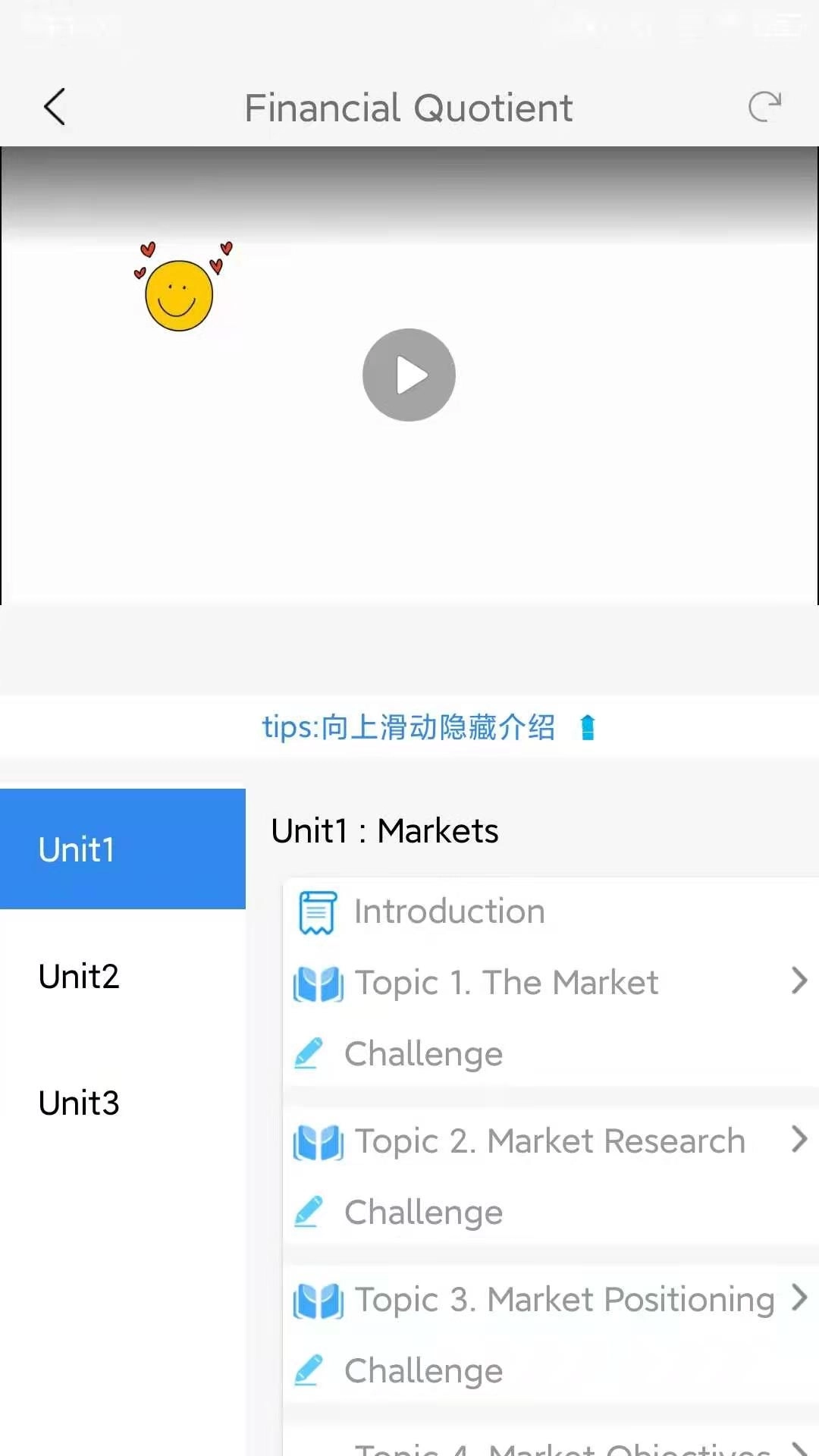Screen dimensions: 819x1456
Task: Expand Topic 2. Market Research via its chevron
Action: click(x=799, y=1140)
